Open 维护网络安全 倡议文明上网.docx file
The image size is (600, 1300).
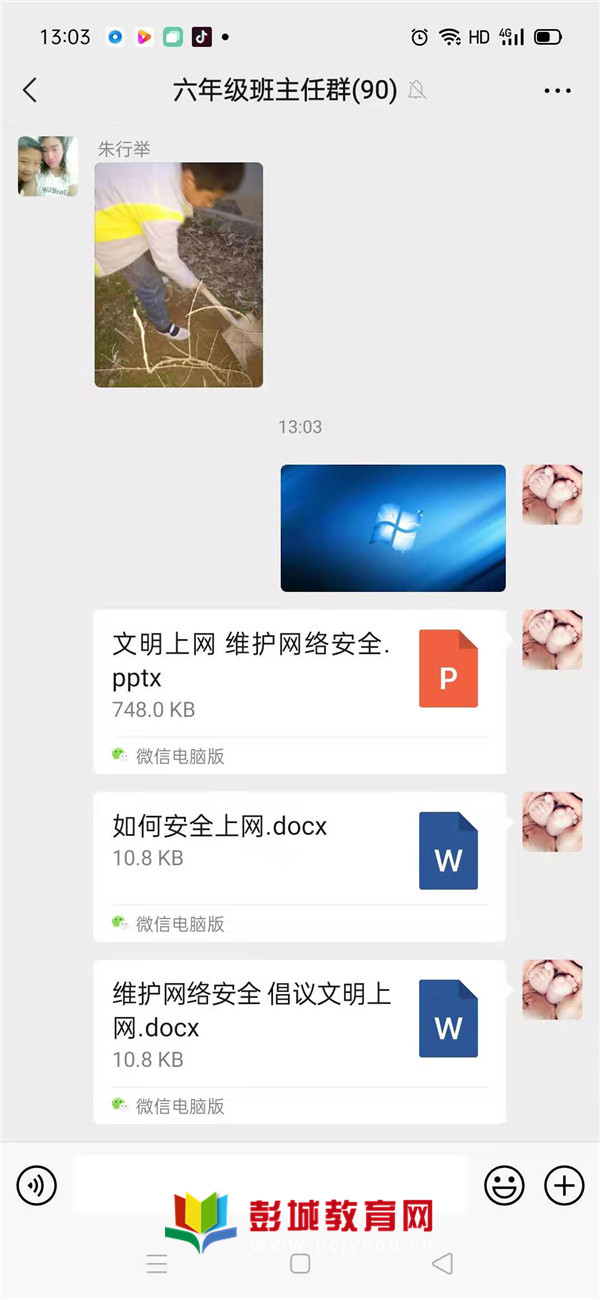pyautogui.click(x=299, y=1041)
